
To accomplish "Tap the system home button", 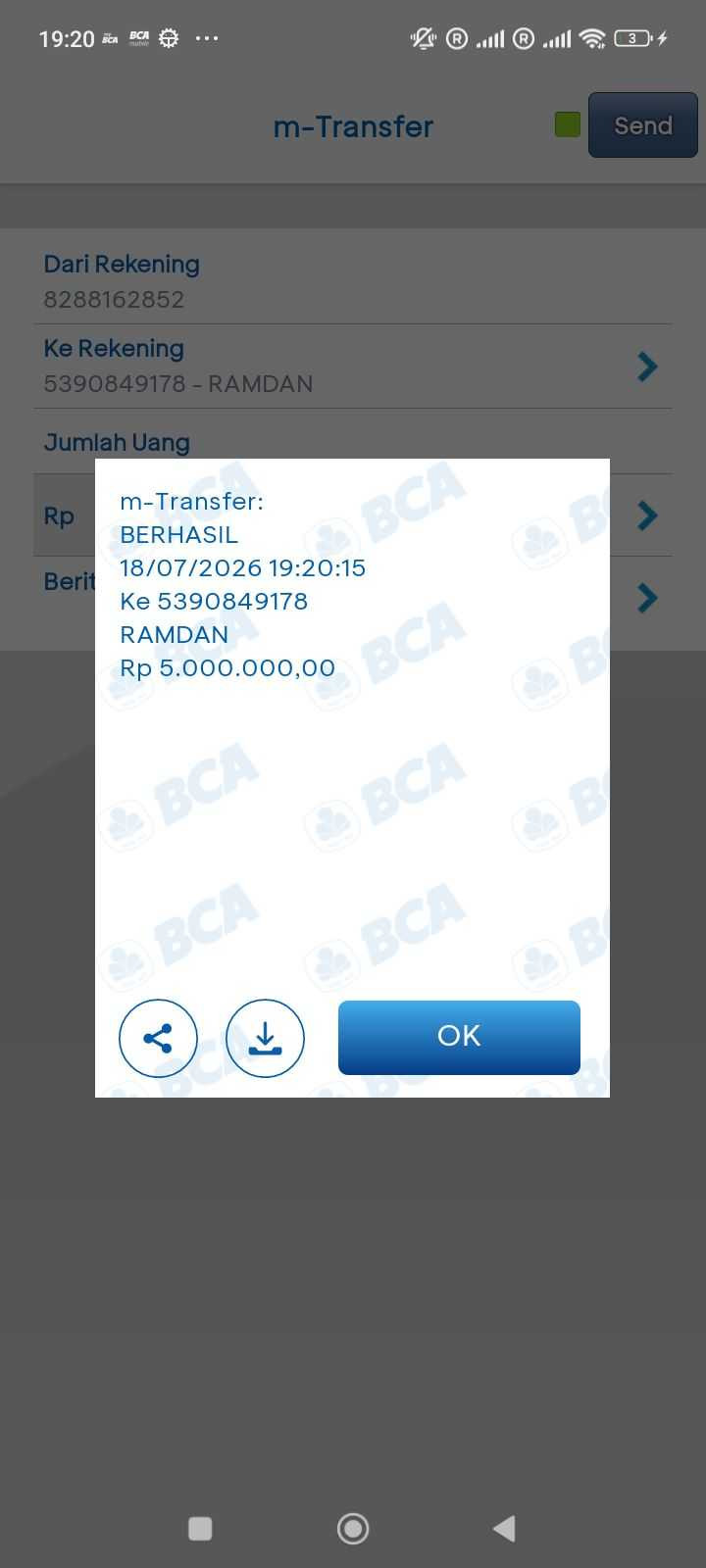I will point(353,1528).
